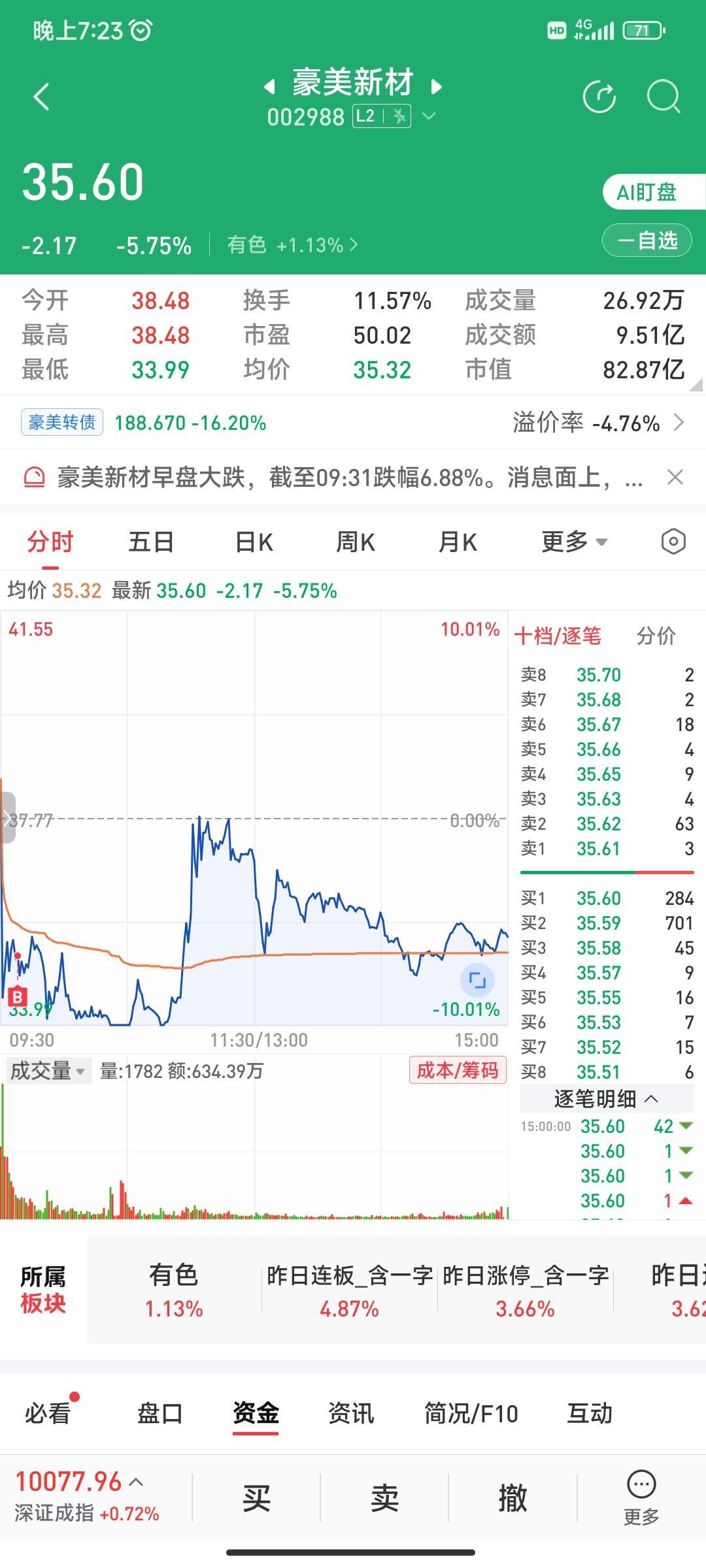Switch to next stock with right arrow

tap(437, 86)
